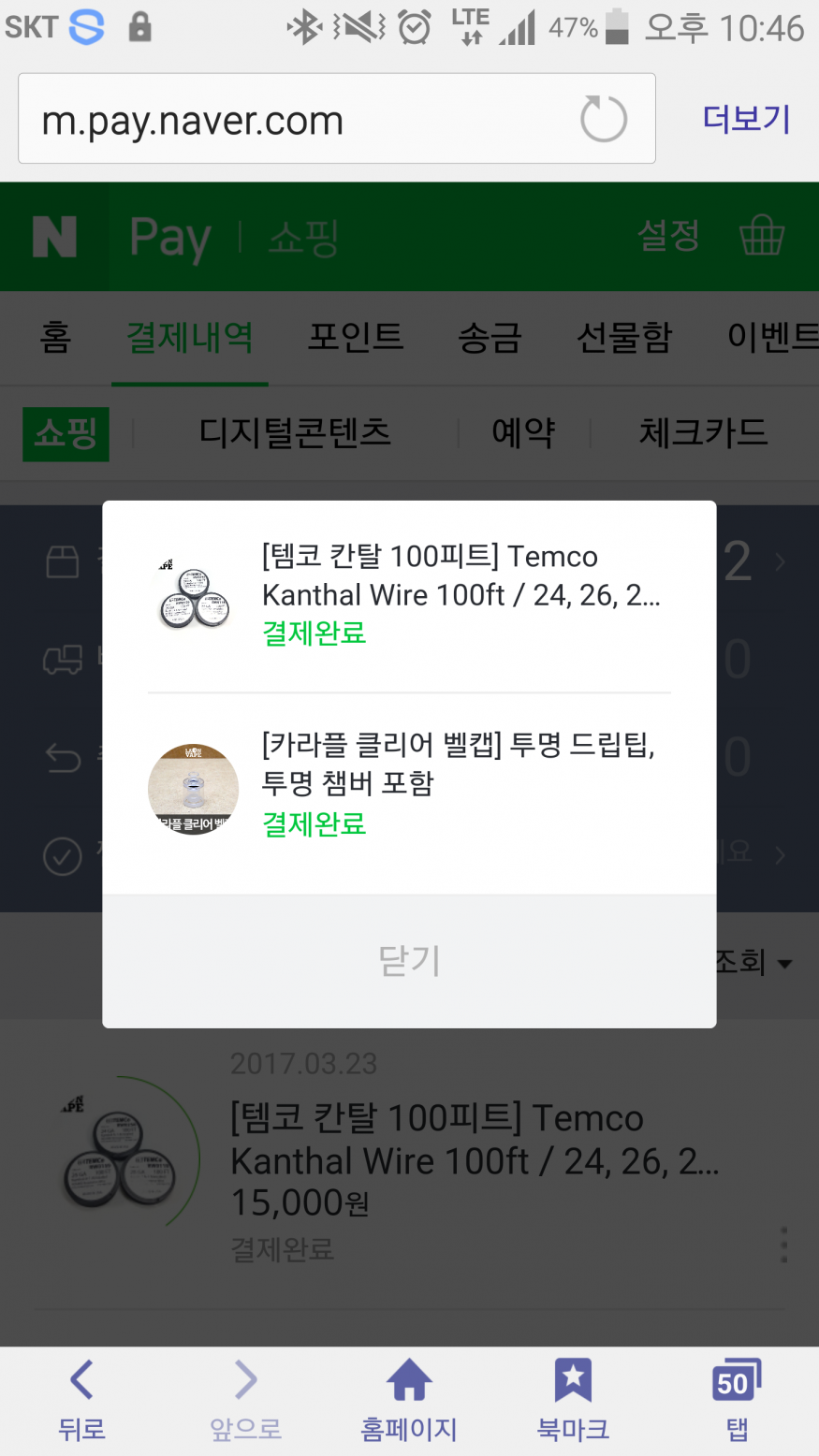Tap the m.pay.naver.com address bar
819x1456 pixels.
300,120
